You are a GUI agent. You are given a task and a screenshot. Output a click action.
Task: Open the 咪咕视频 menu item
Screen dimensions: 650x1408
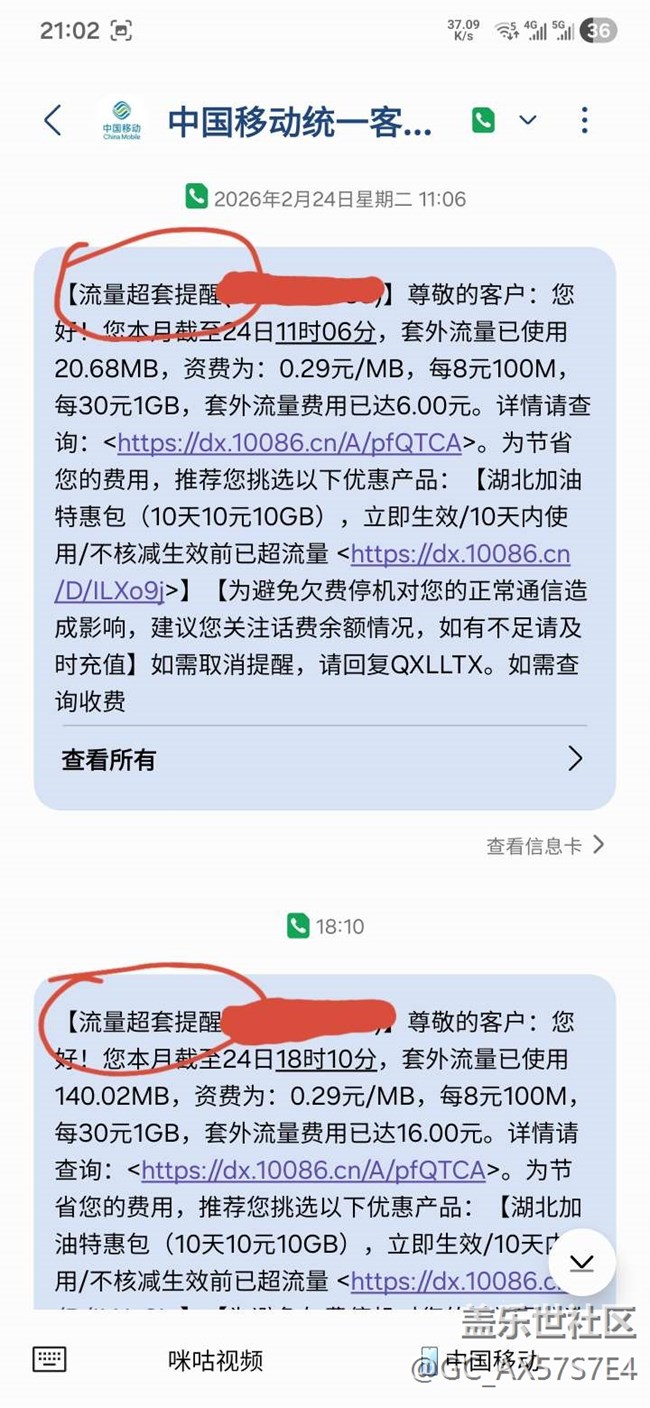[215, 1360]
